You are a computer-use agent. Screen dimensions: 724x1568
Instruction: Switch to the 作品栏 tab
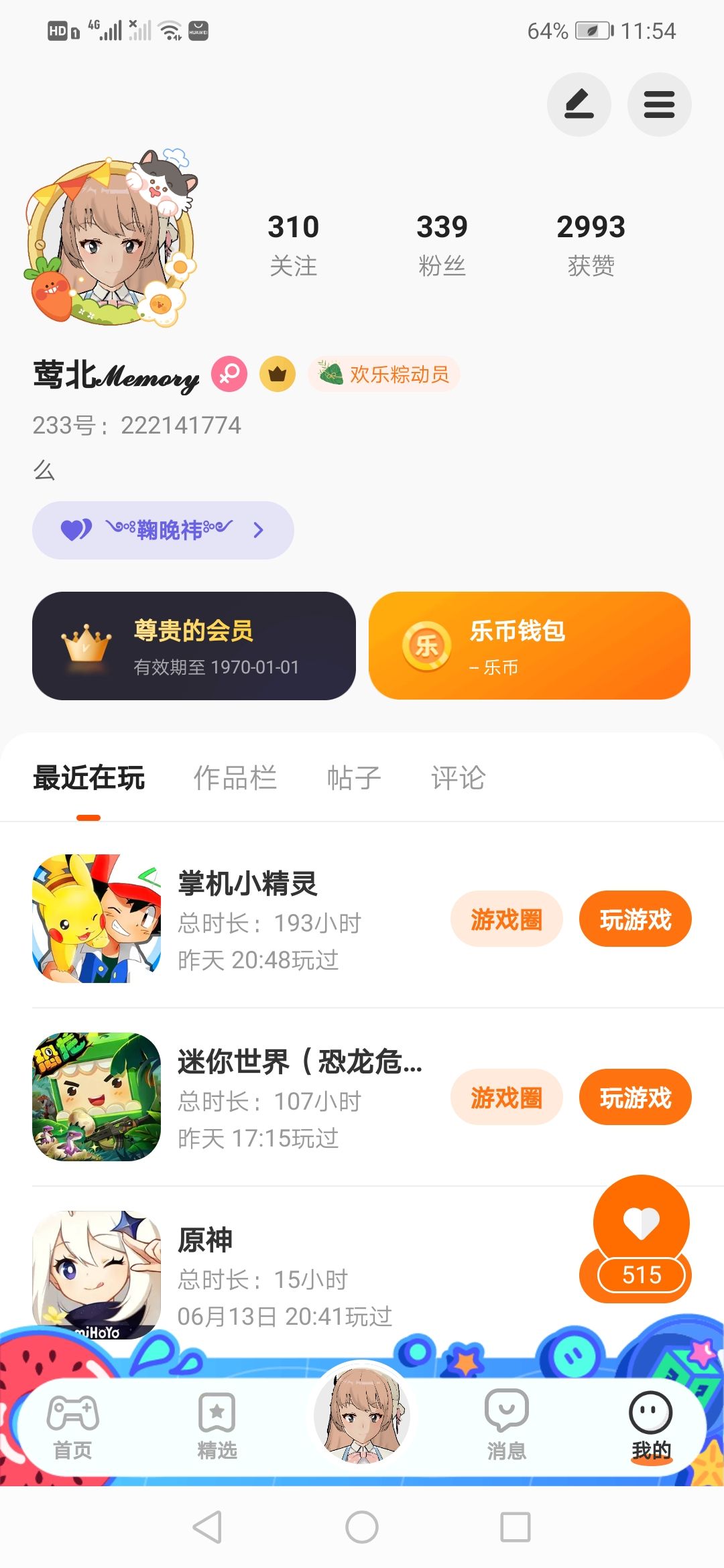click(x=235, y=778)
